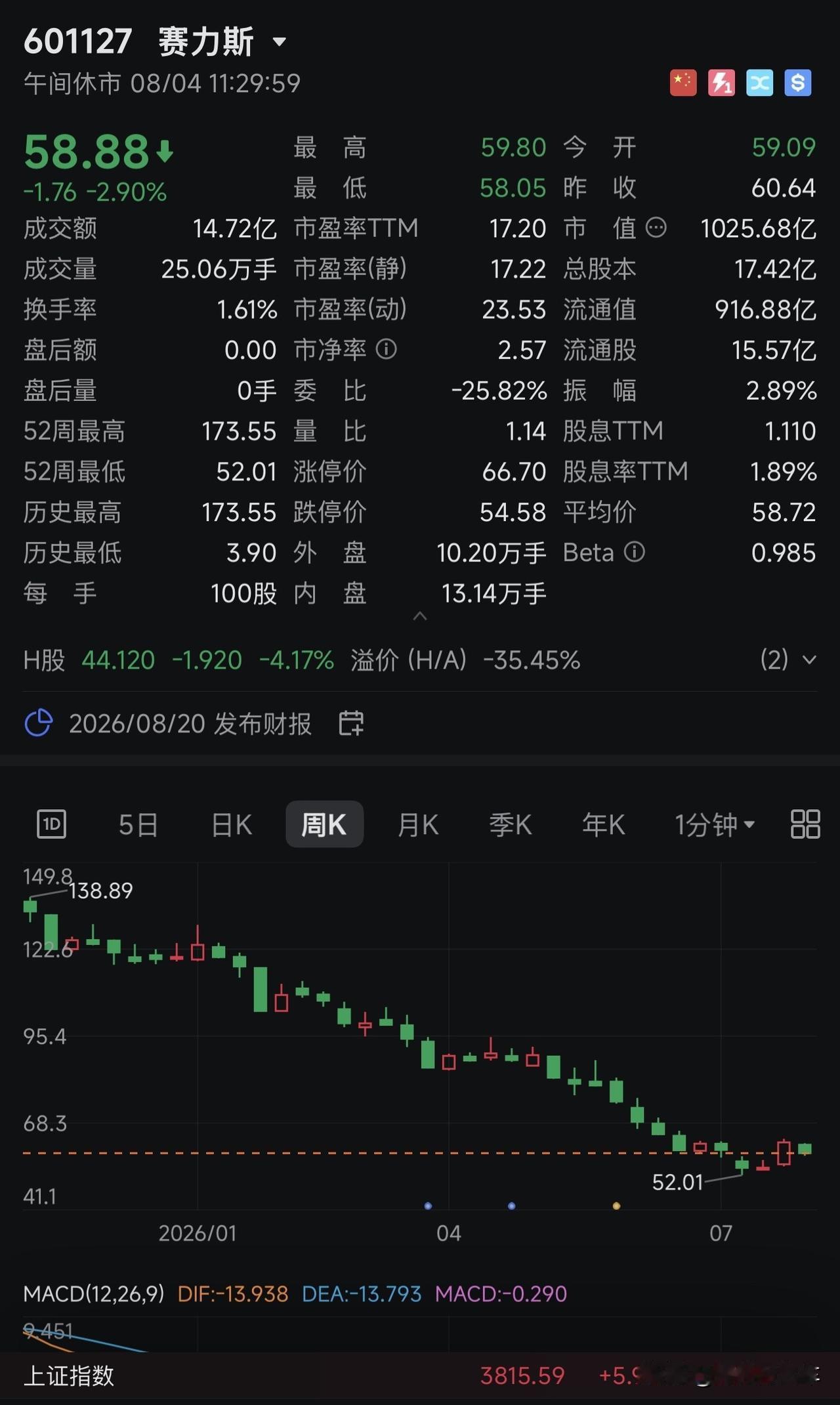Add the 2026/08/20 earnings date to calendar
This screenshot has height=1405, width=840.
pyautogui.click(x=351, y=723)
